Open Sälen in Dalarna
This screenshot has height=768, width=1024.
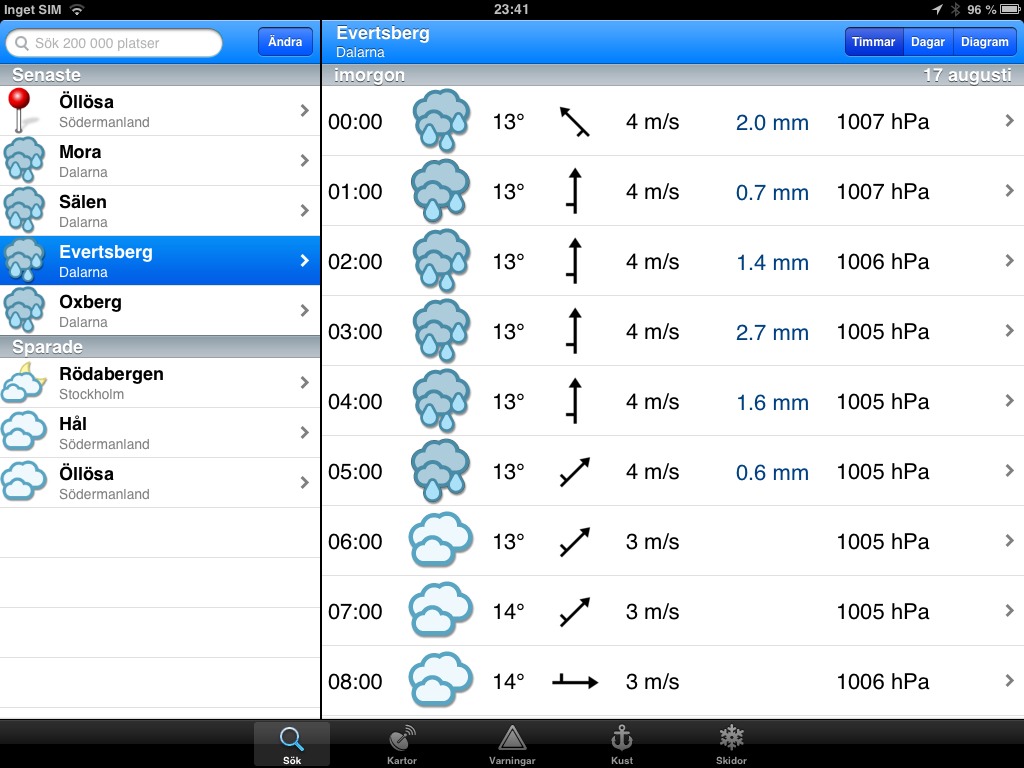160,211
